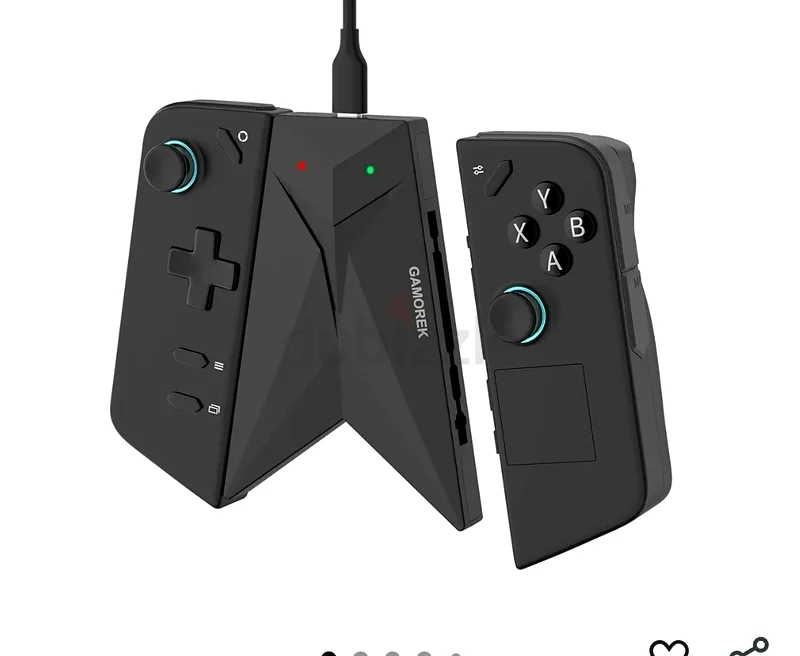Share this listing
The image size is (800, 656).
[748, 647]
